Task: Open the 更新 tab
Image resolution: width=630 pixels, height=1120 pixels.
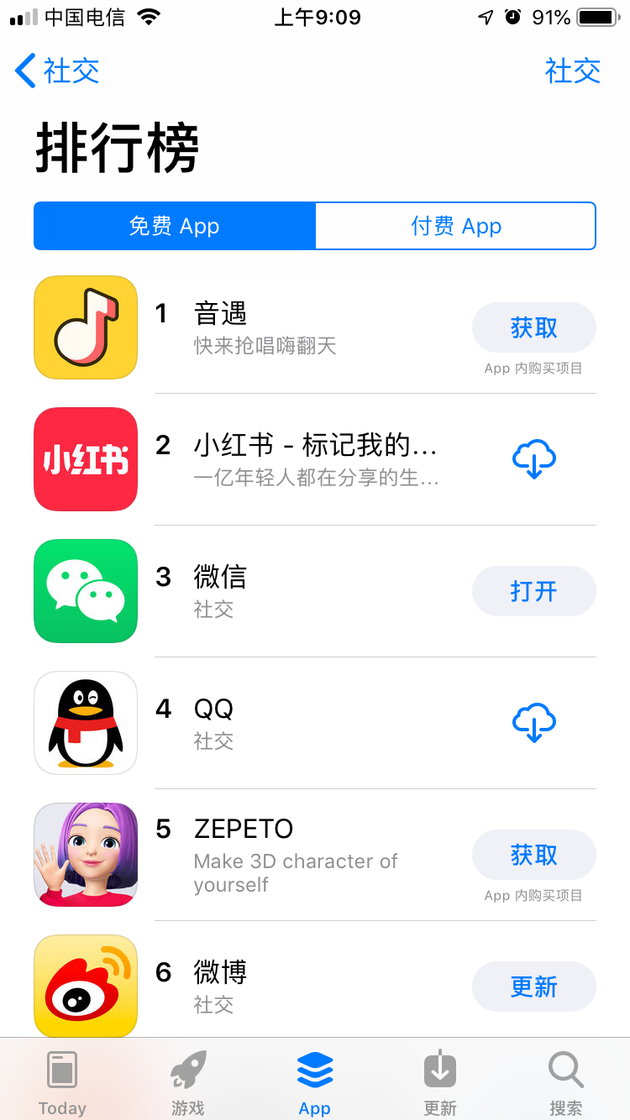Action: tap(440, 1081)
